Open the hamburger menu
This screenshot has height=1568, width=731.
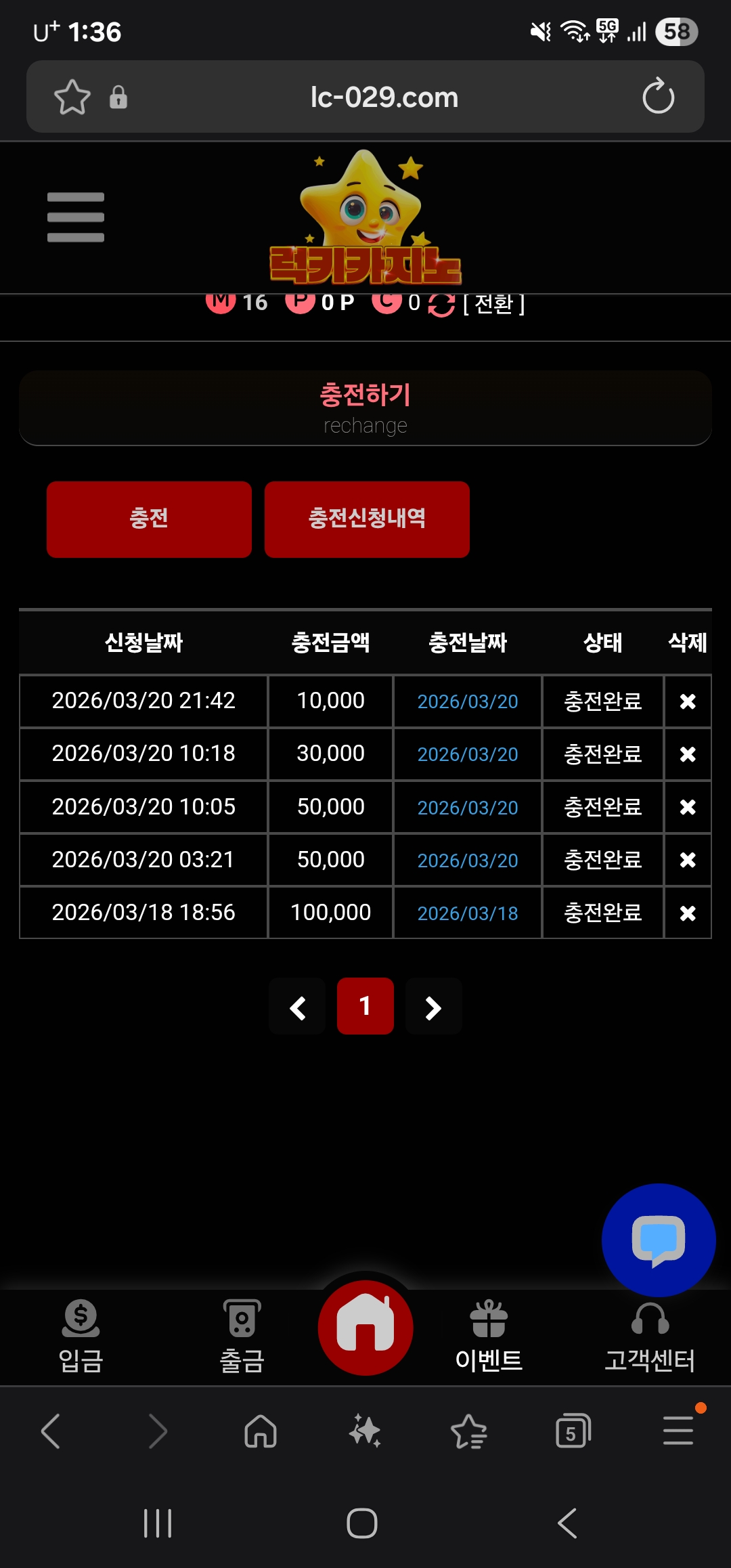click(75, 216)
